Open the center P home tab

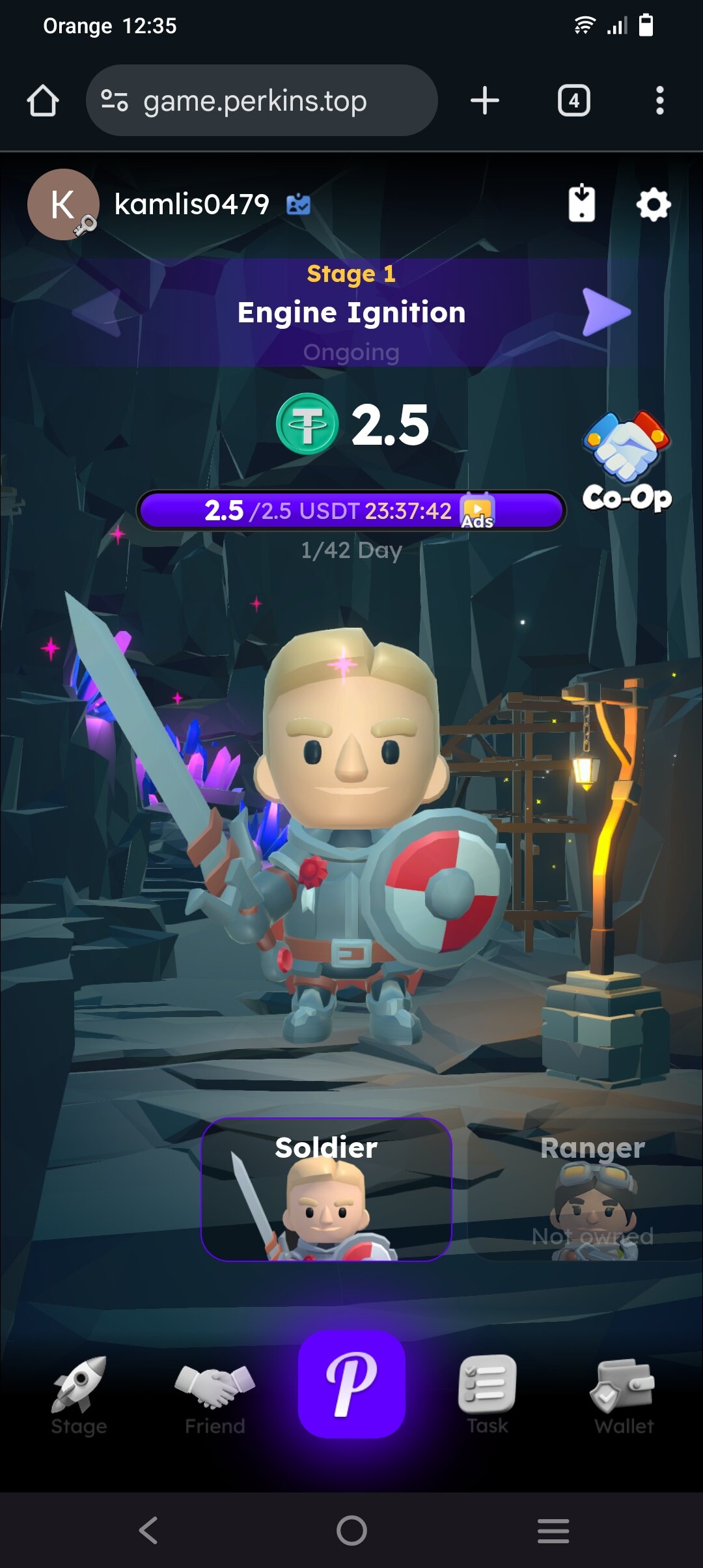(351, 1384)
